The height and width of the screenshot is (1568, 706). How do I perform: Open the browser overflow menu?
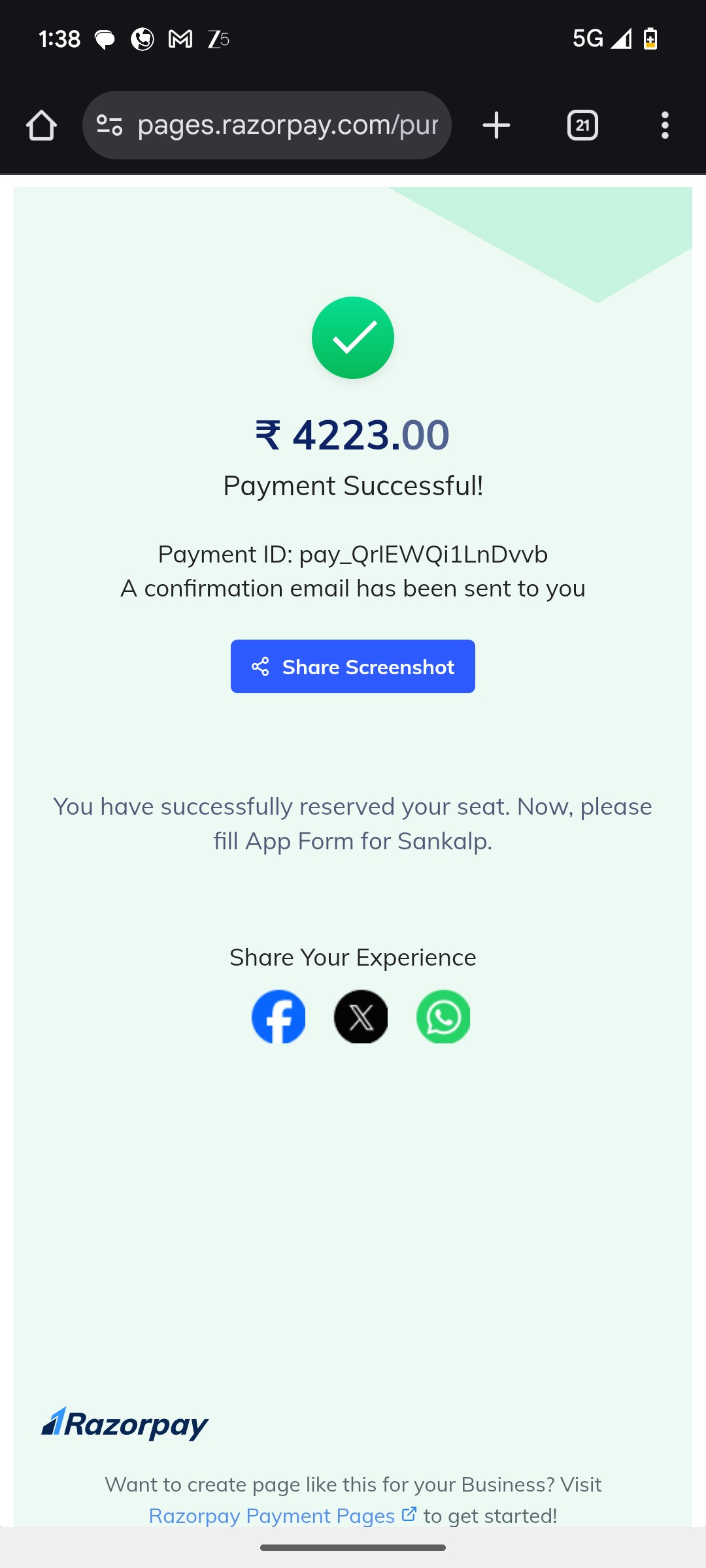[x=665, y=125]
